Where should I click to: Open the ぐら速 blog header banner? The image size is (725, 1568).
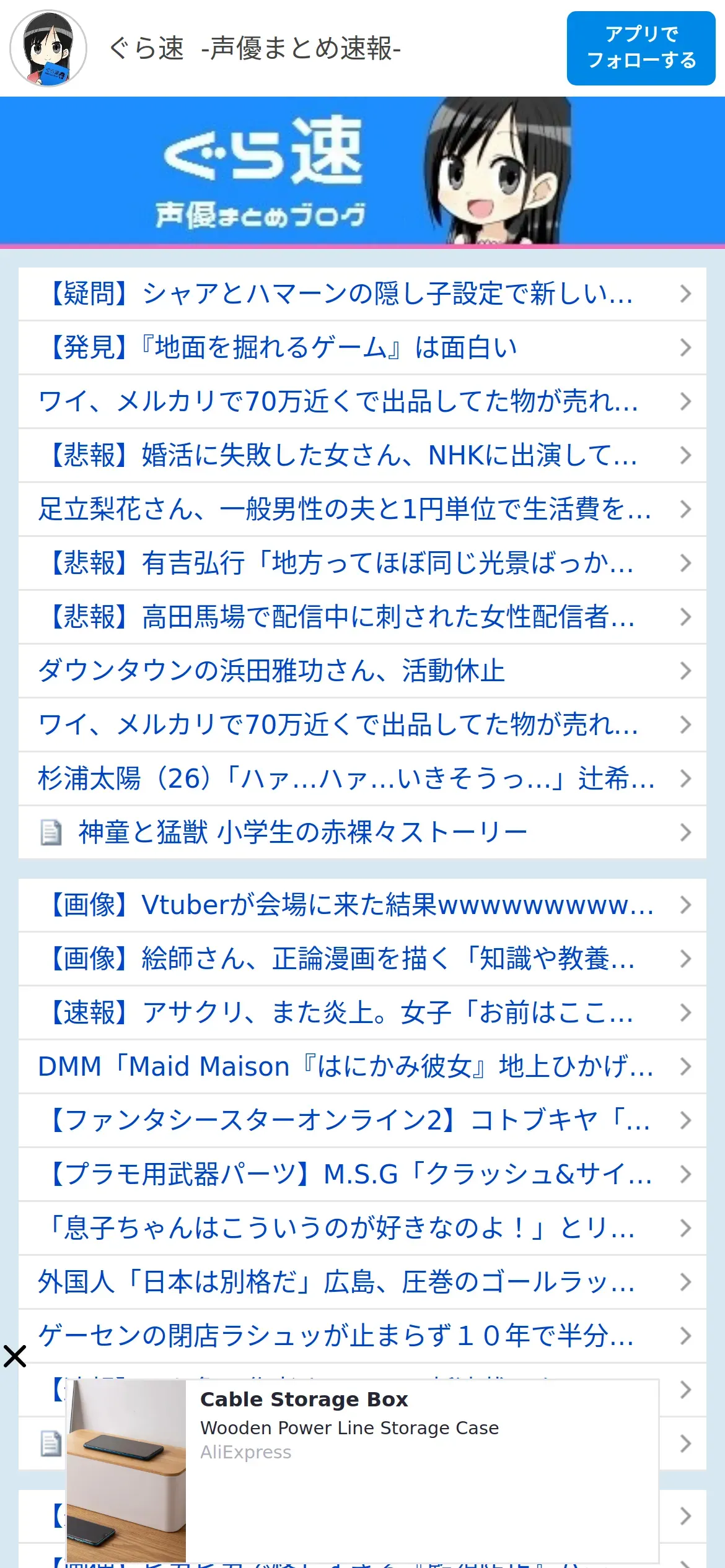click(362, 172)
